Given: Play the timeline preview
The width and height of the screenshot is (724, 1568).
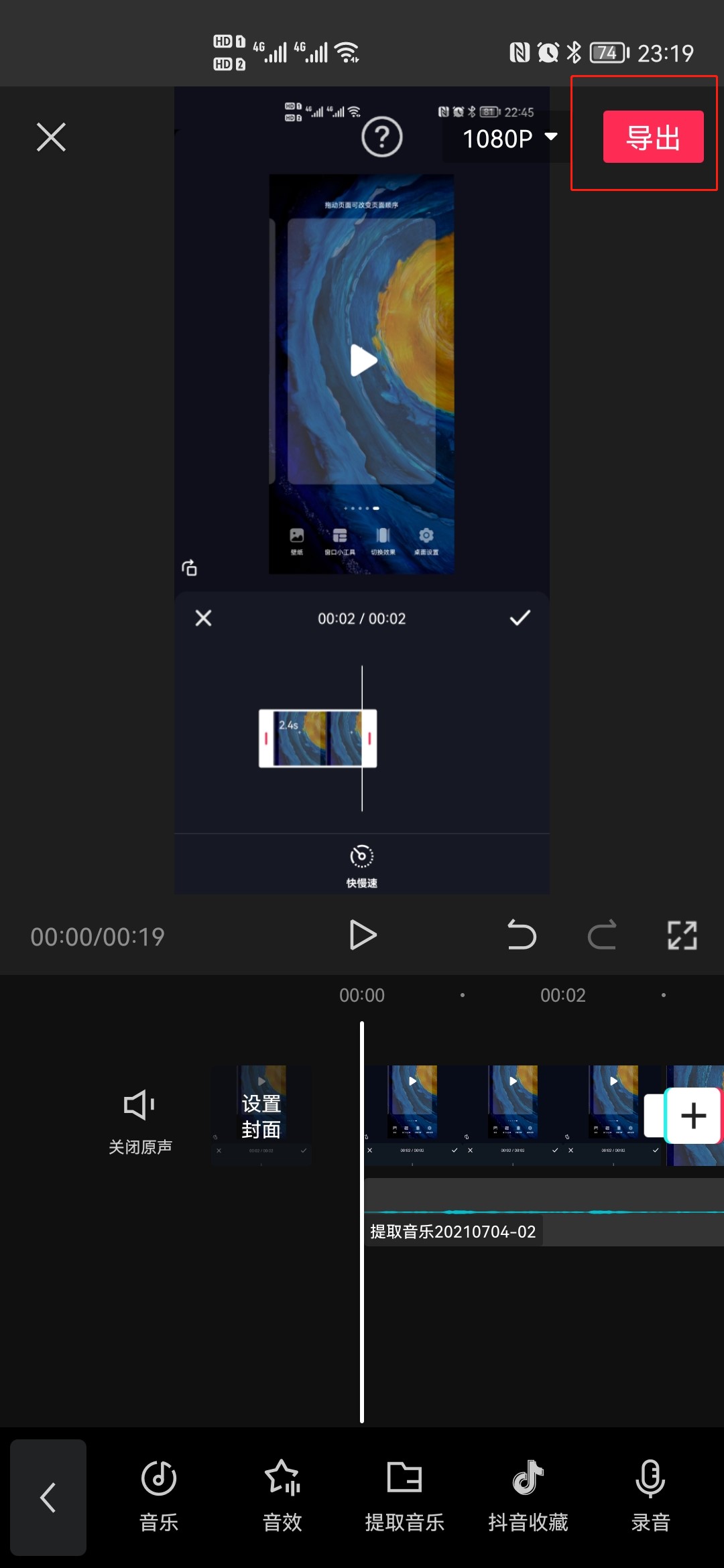Looking at the screenshot, I should tap(363, 935).
